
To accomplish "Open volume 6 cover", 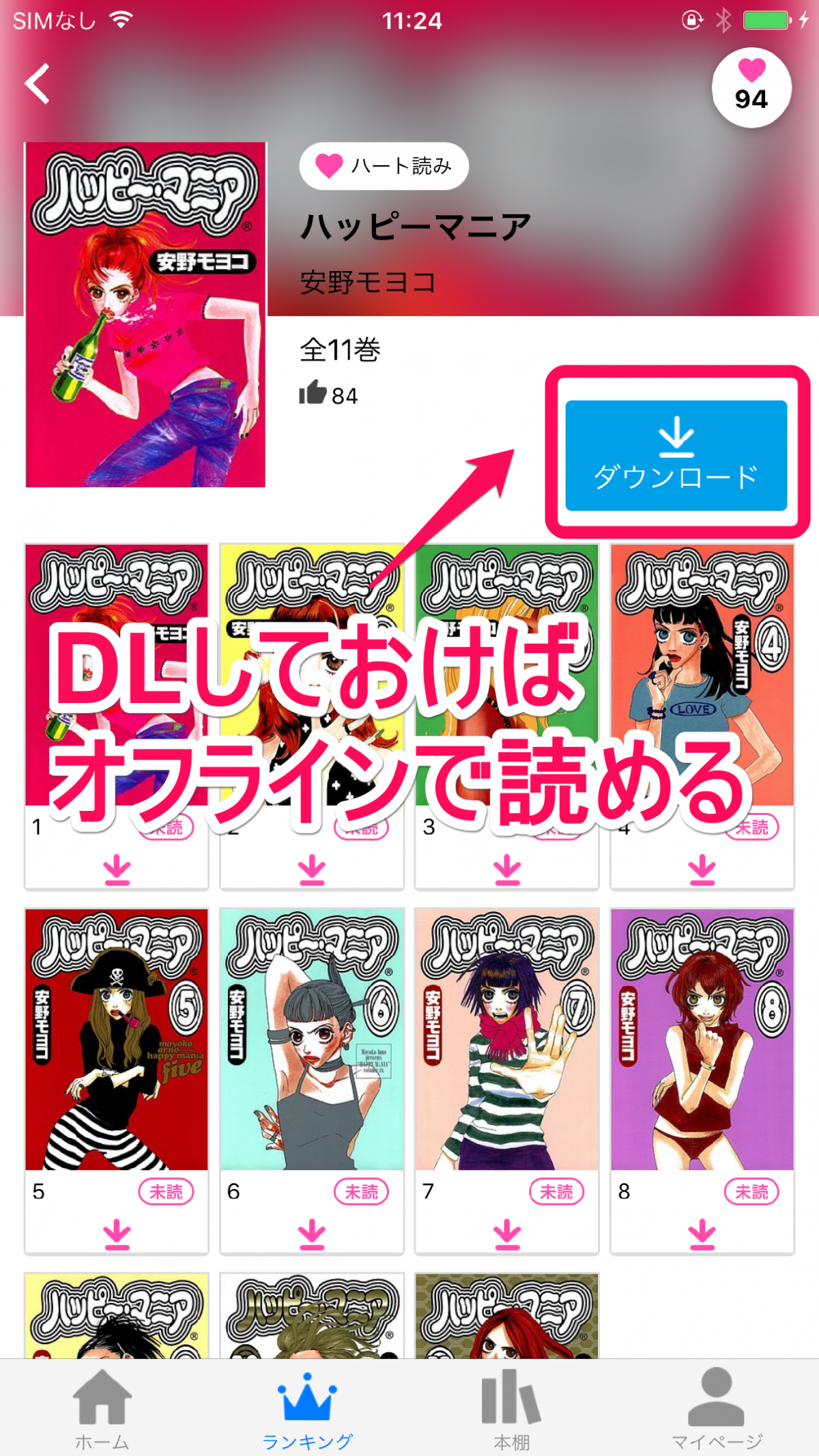I will pos(312,1039).
